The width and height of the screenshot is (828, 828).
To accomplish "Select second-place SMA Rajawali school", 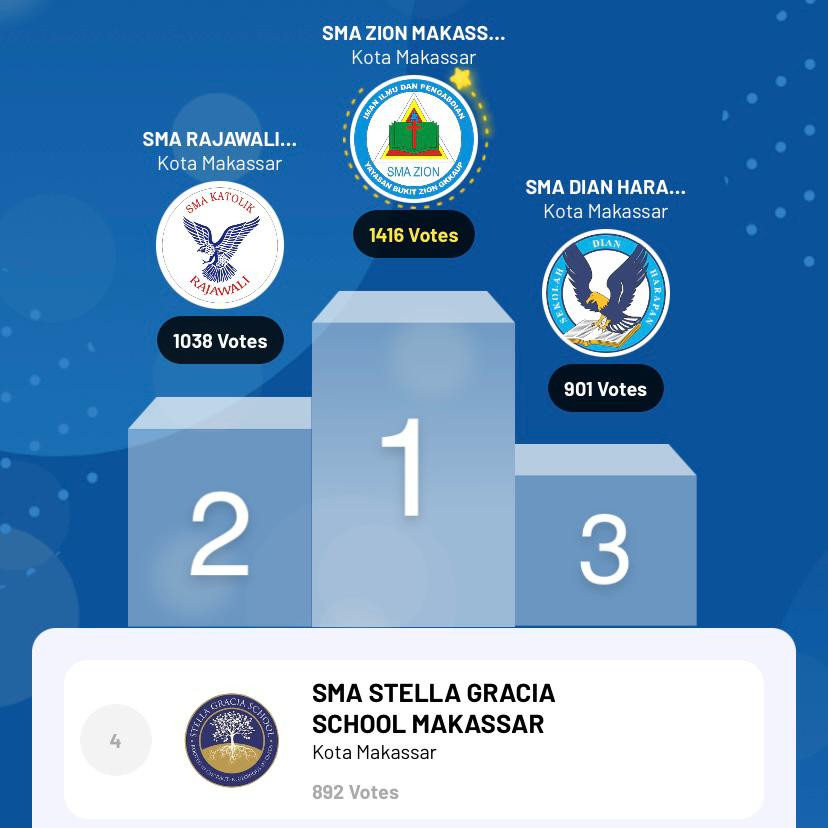I will coord(220,246).
